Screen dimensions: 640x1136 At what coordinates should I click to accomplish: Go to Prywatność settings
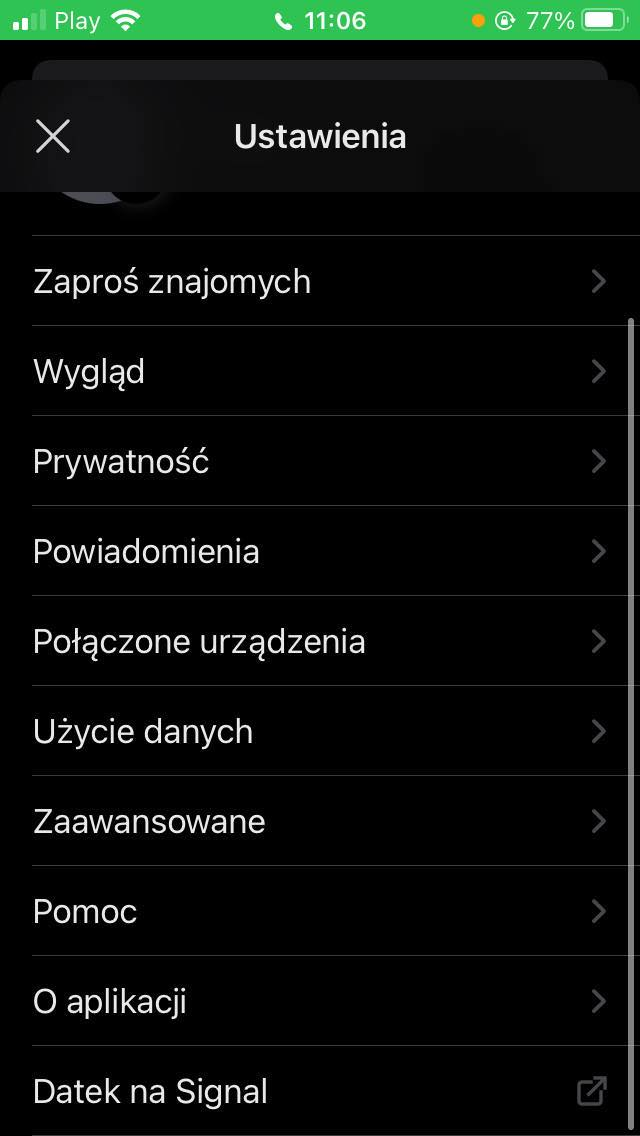(x=320, y=461)
